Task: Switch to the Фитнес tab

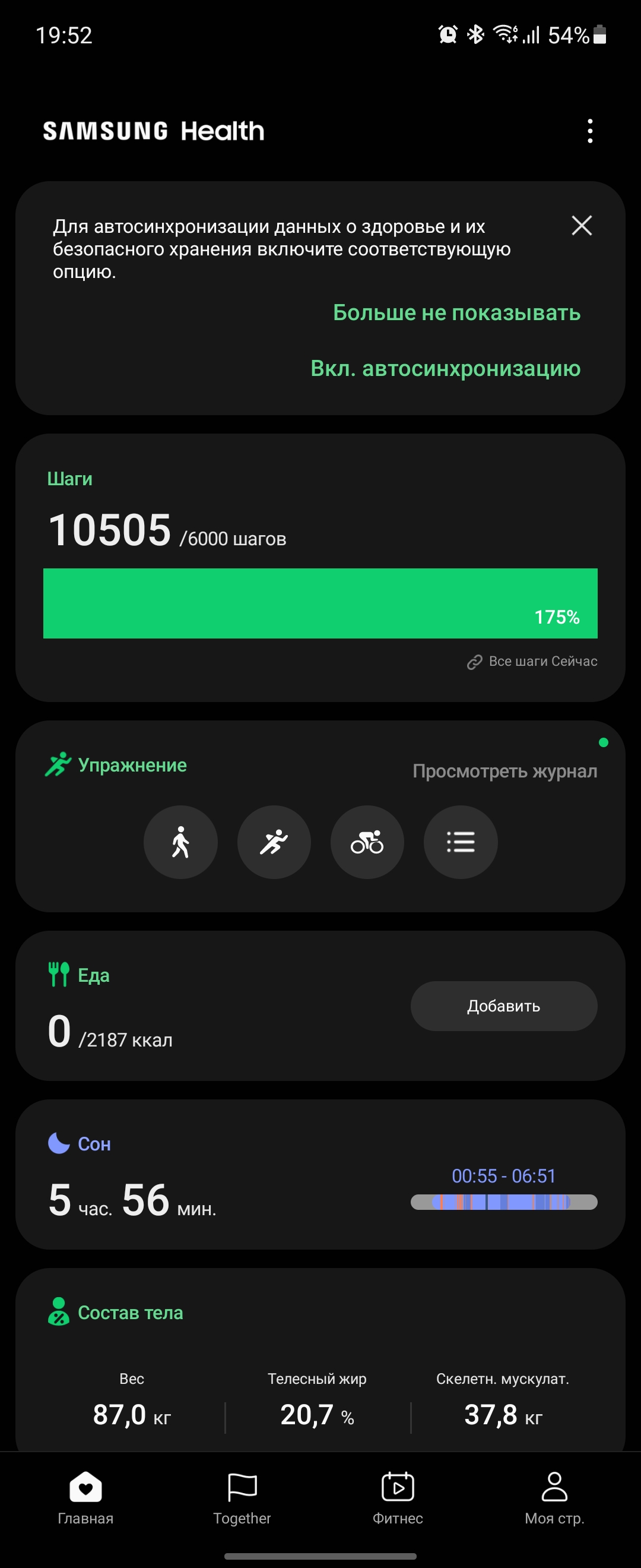Action: click(398, 1497)
